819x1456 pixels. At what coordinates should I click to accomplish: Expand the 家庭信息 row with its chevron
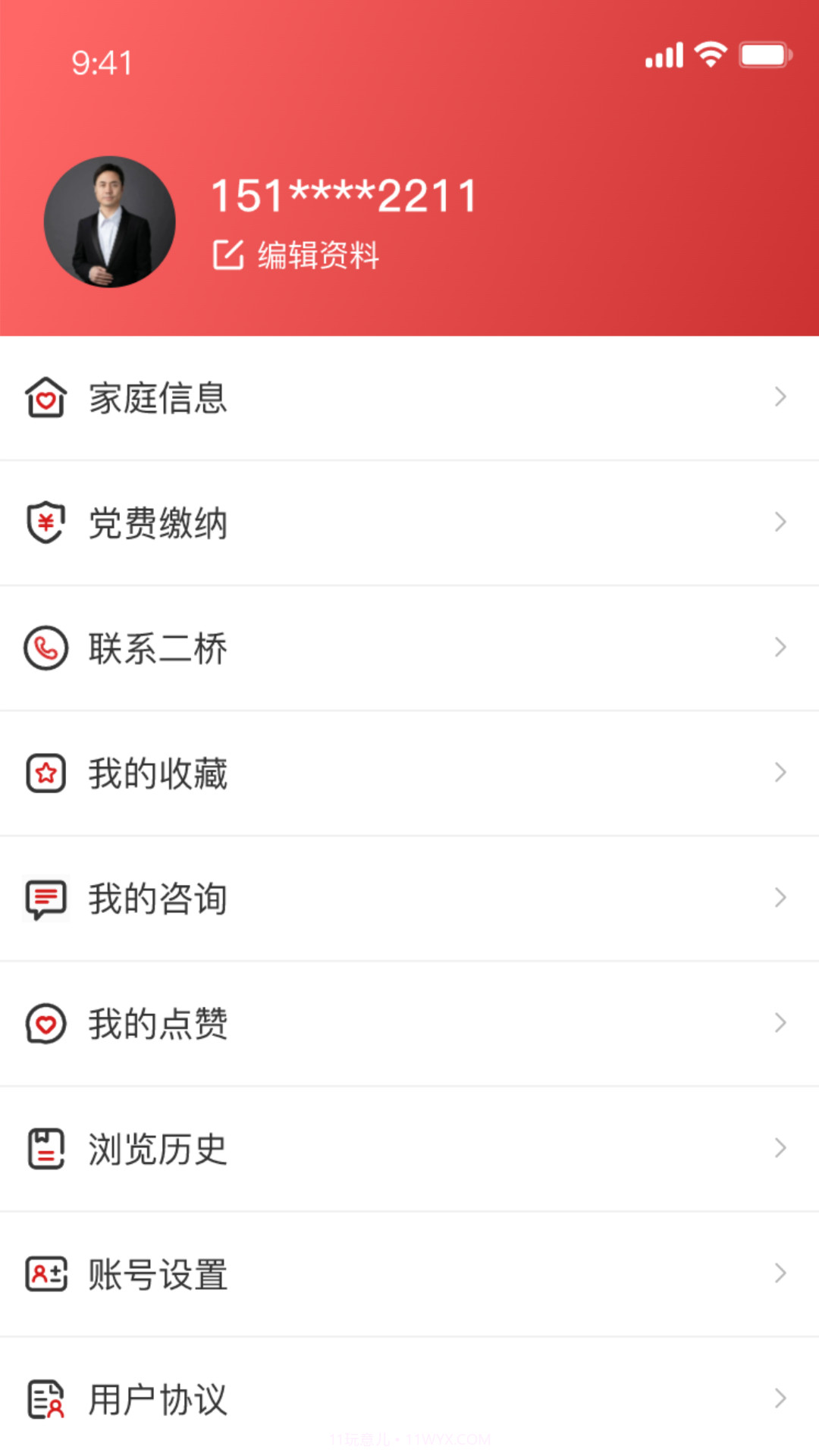781,397
